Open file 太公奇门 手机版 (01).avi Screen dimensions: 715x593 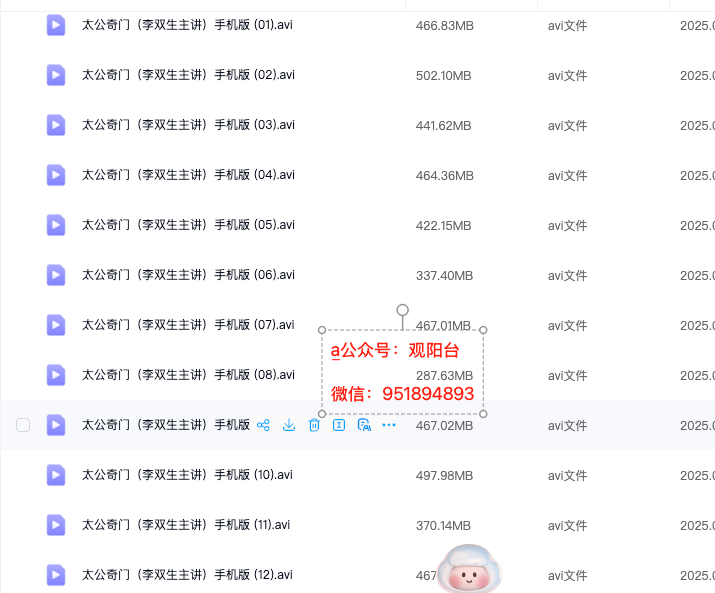point(188,25)
